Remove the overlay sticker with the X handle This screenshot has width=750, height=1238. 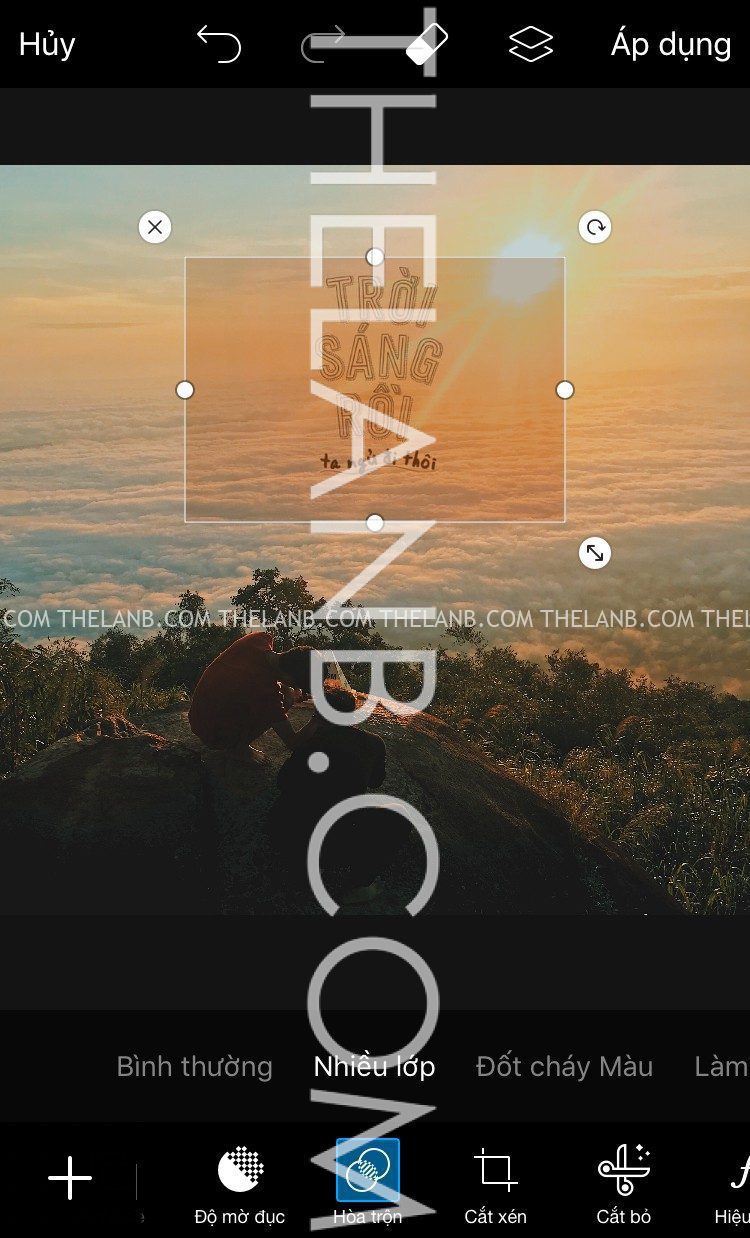coord(155,227)
